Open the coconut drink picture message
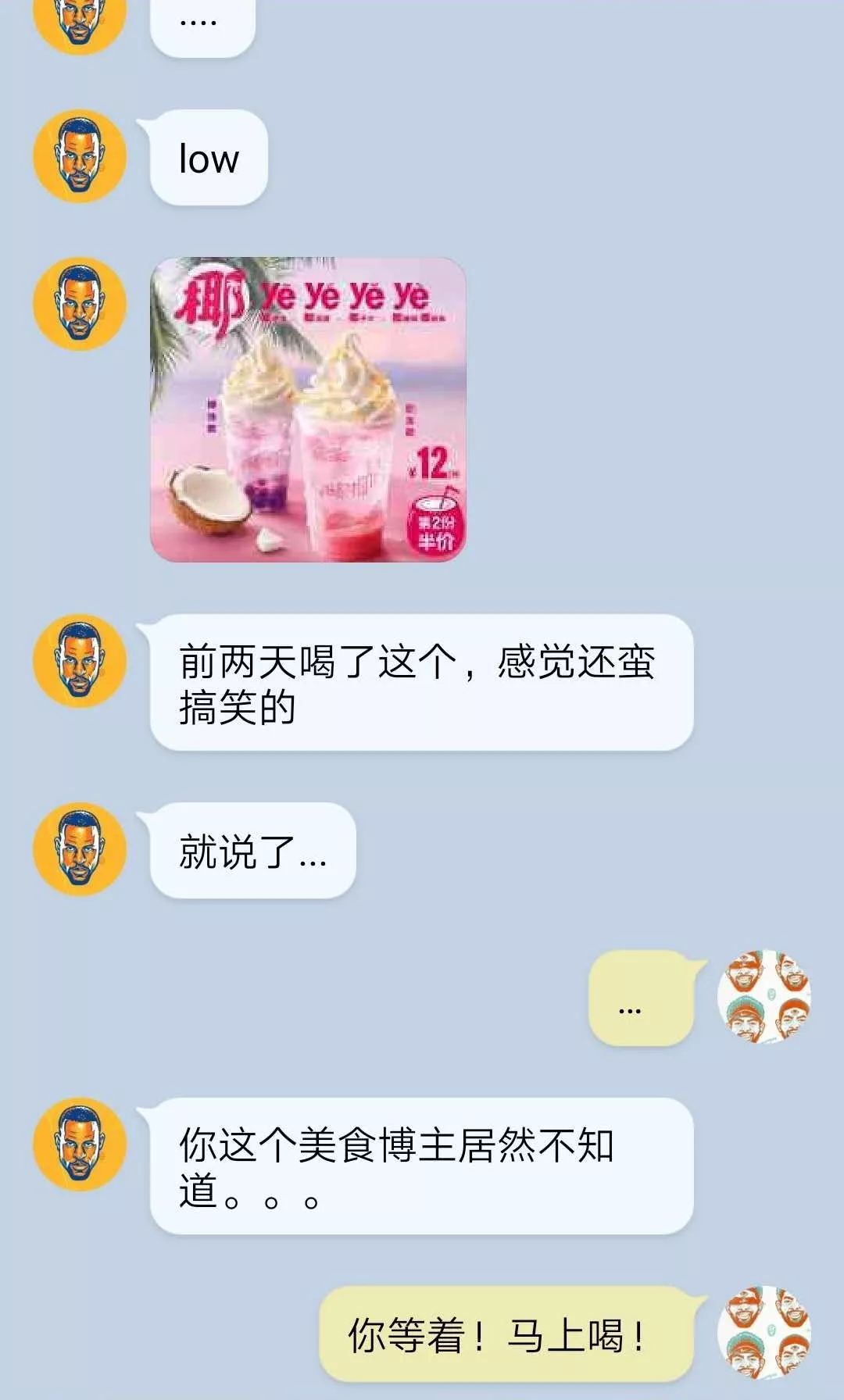The image size is (844, 1400). click(308, 409)
